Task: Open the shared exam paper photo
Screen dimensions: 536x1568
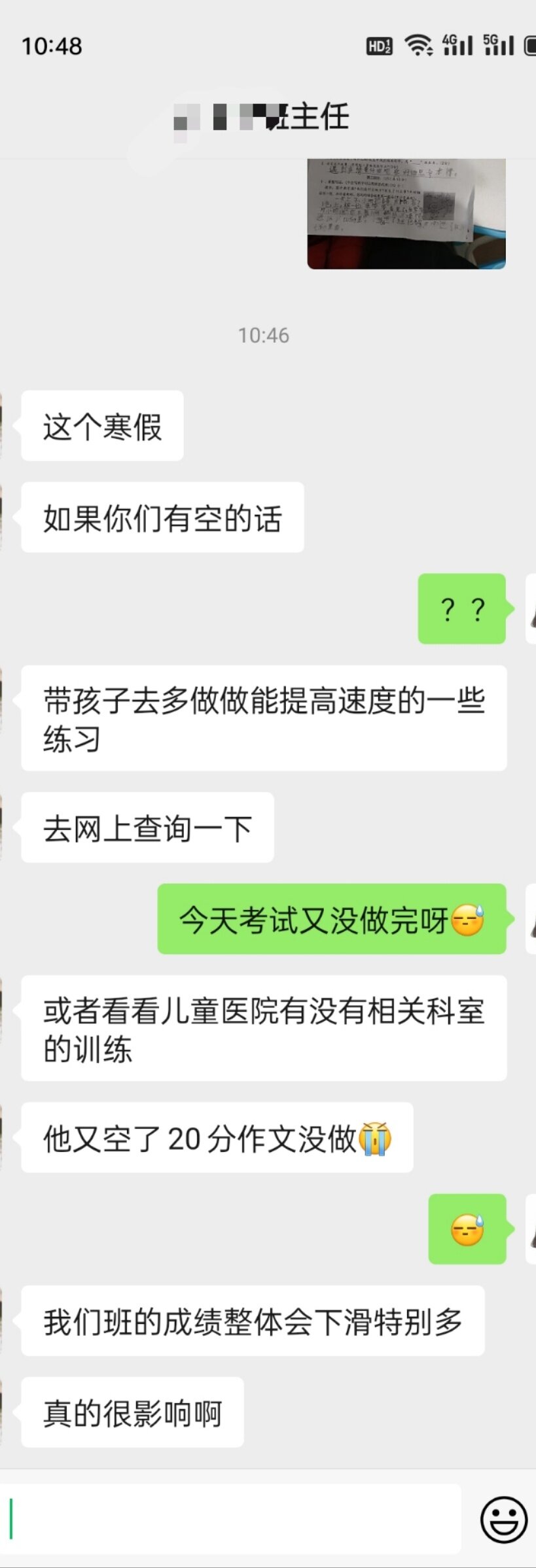Action: (x=406, y=213)
